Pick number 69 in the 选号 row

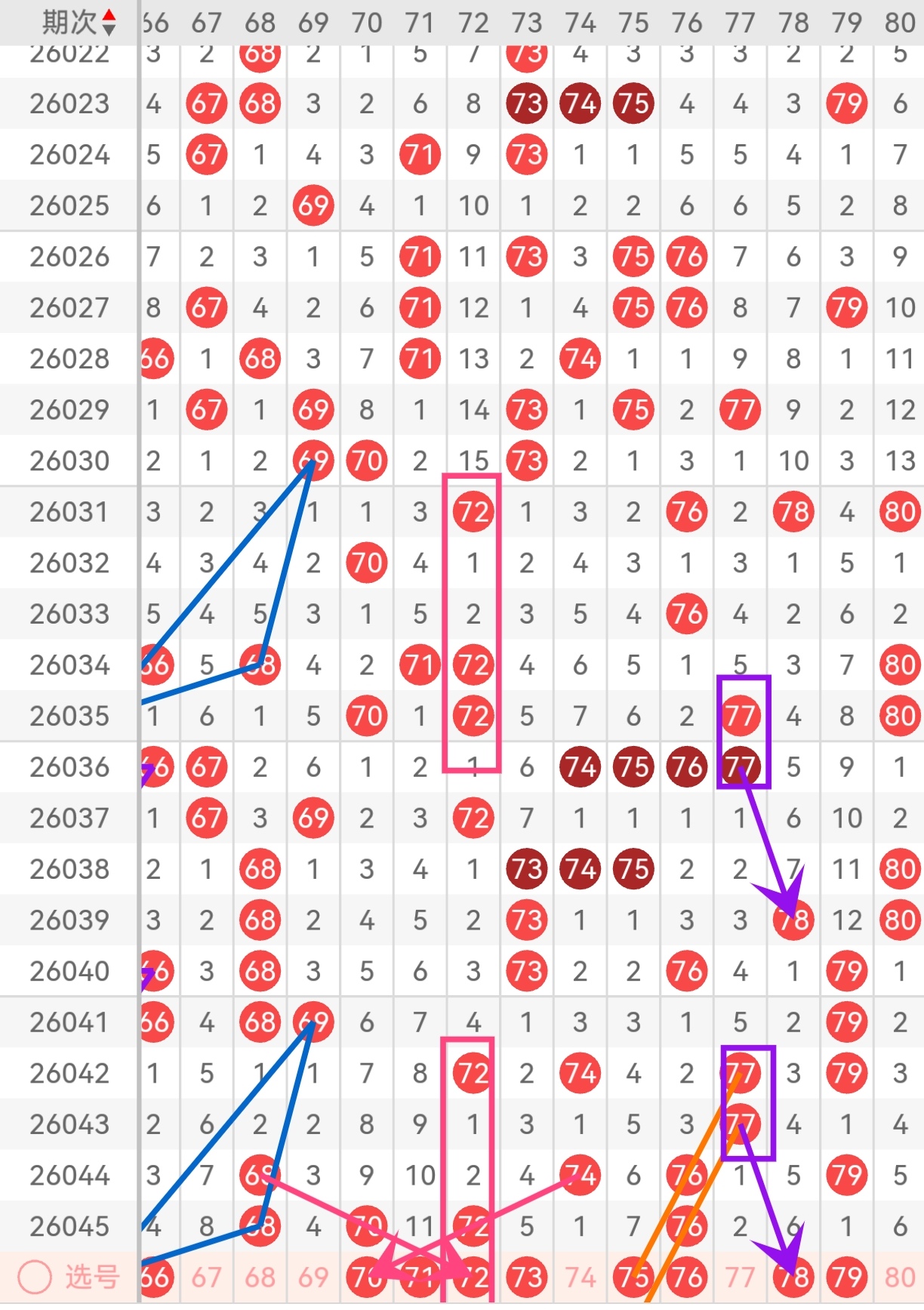[x=313, y=1278]
